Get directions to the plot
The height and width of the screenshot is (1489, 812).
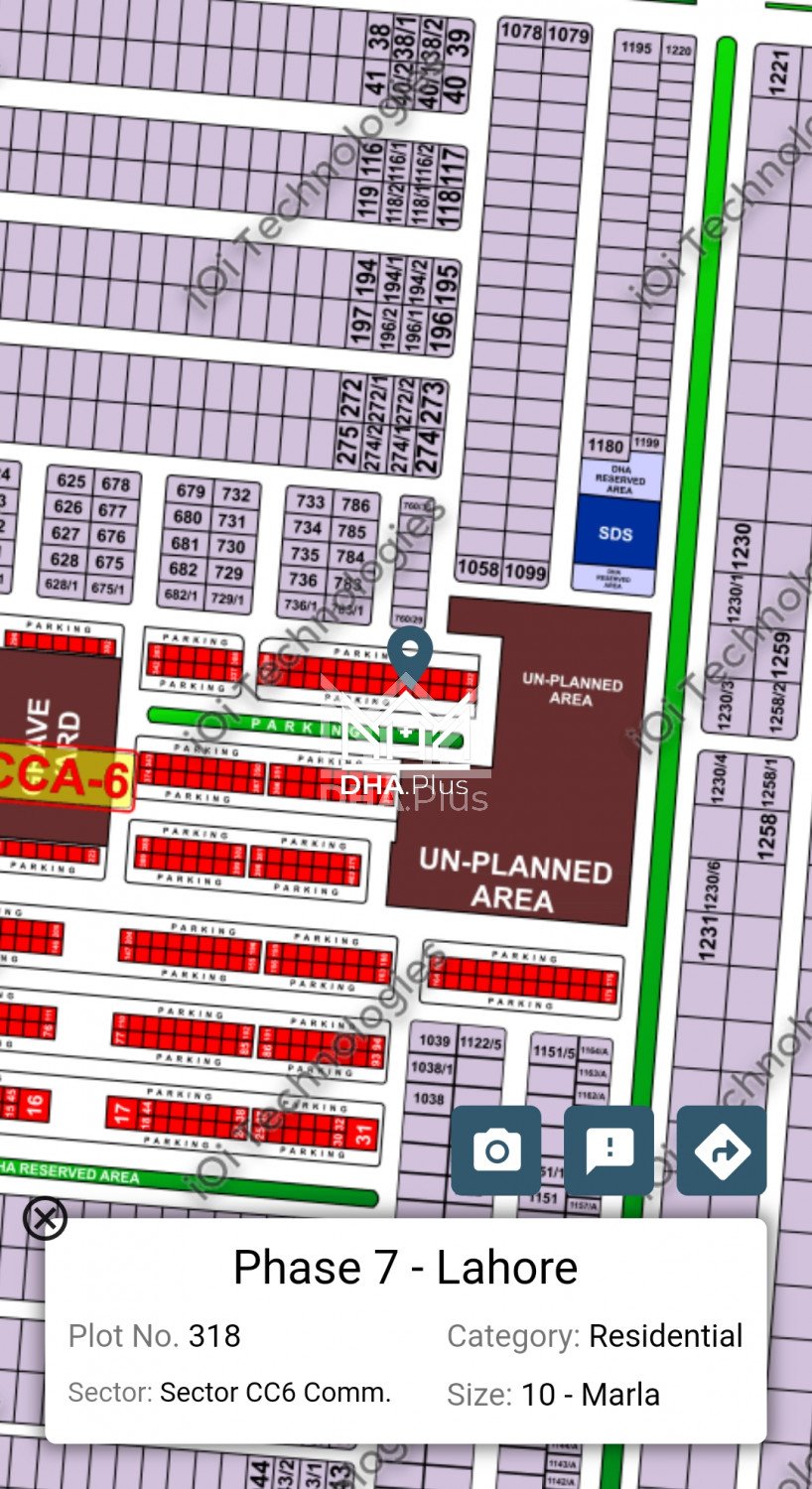click(x=722, y=1151)
